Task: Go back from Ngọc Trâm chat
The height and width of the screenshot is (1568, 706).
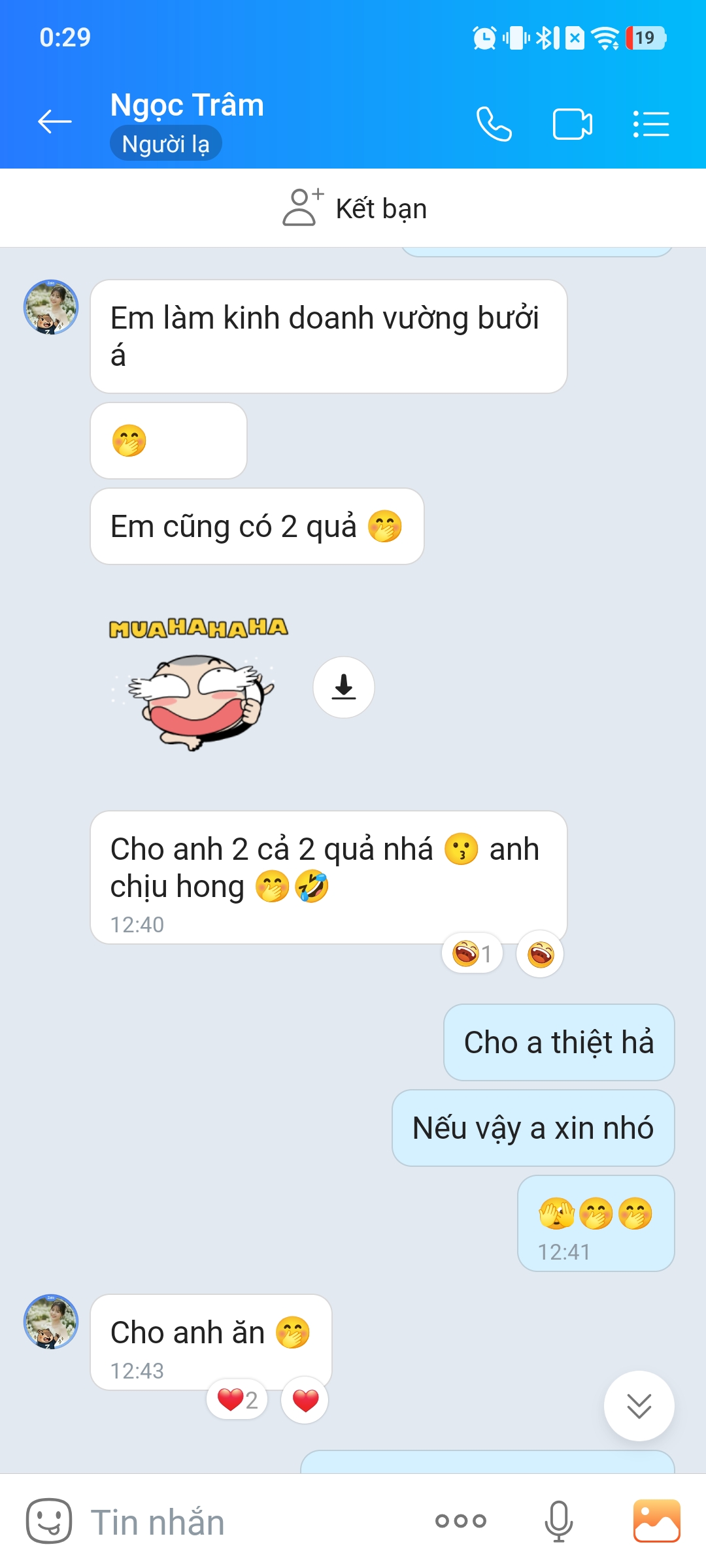Action: (55, 122)
